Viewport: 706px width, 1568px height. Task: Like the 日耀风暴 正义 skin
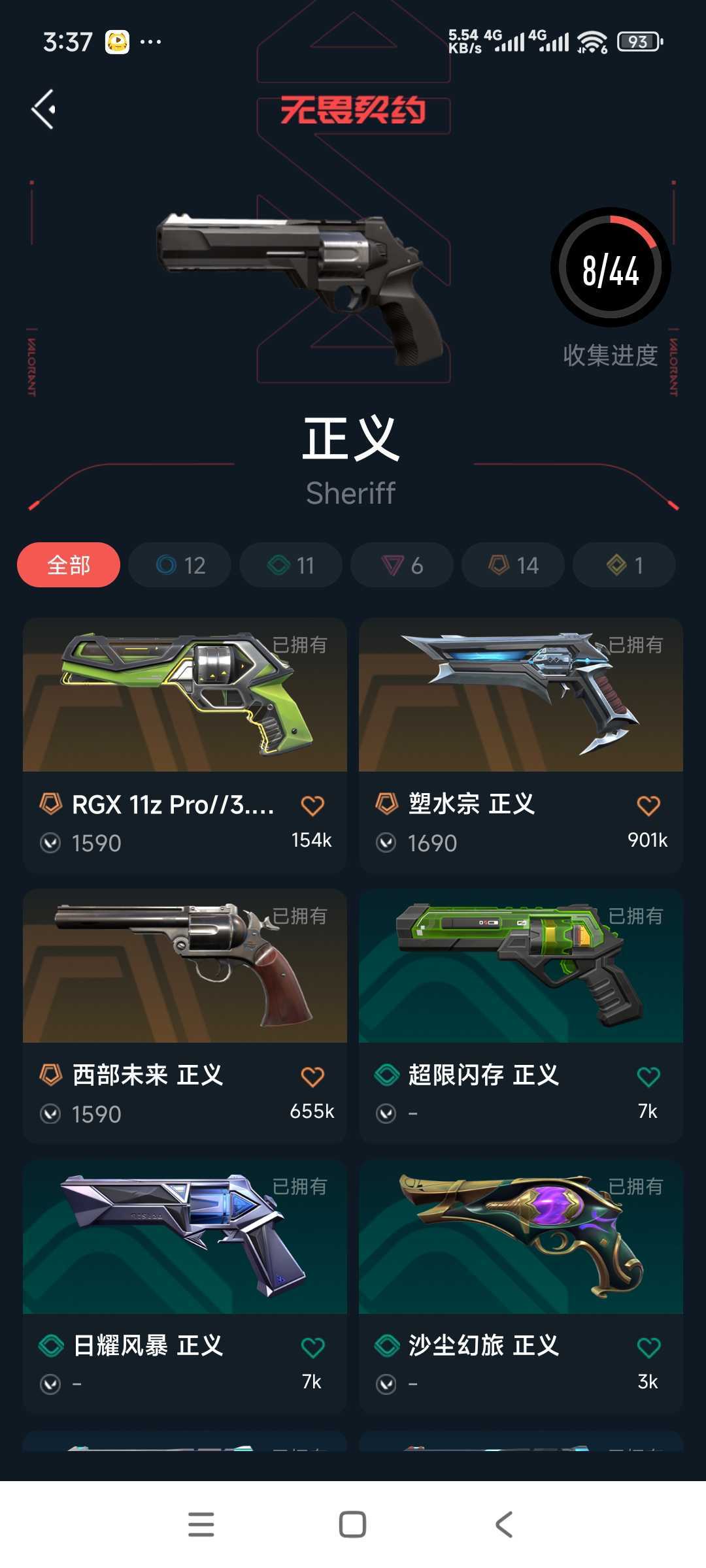(312, 1347)
